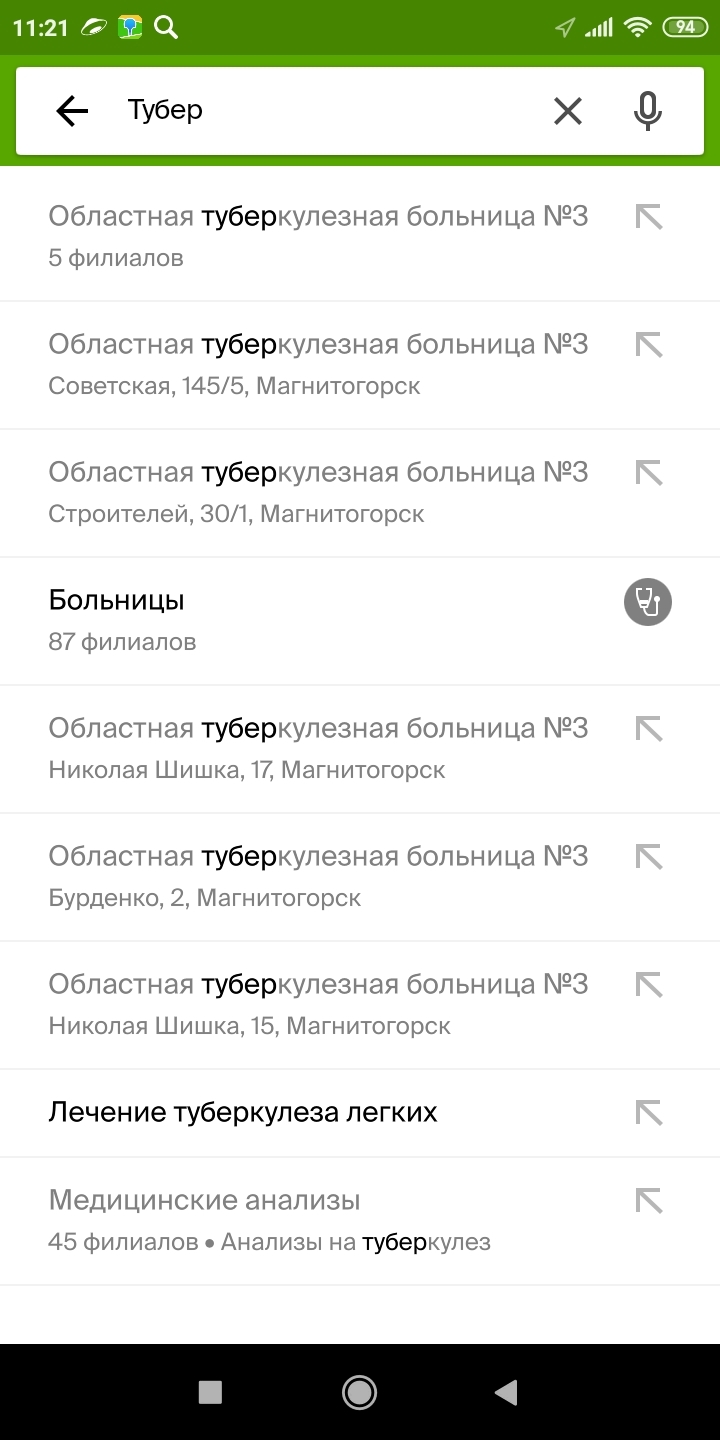Select the hospital at Николая Шишка, 17
Image resolution: width=720 pixels, height=1440 pixels.
(318, 748)
